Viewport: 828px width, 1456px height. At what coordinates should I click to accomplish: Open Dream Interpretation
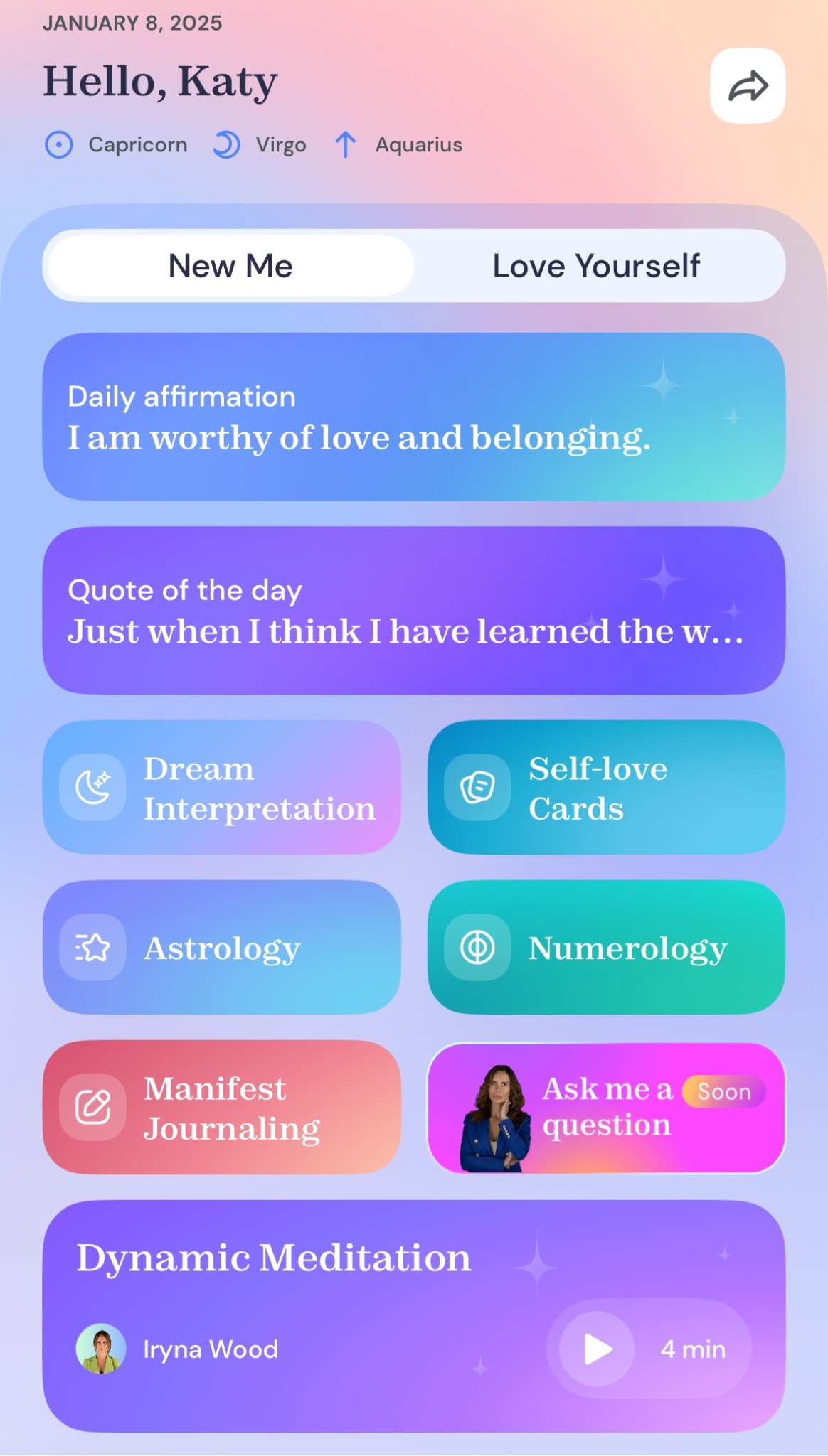[221, 788]
